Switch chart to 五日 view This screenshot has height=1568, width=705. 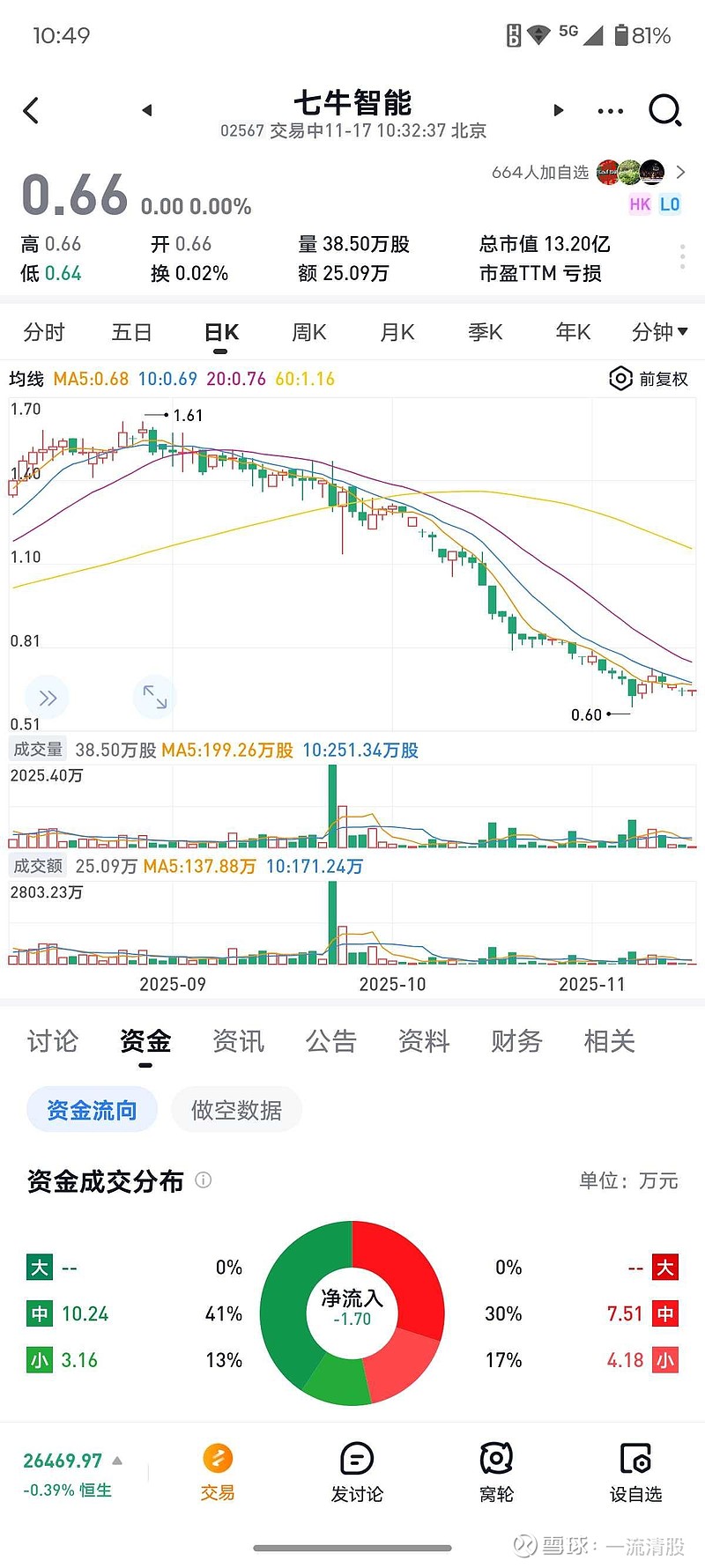click(x=132, y=332)
